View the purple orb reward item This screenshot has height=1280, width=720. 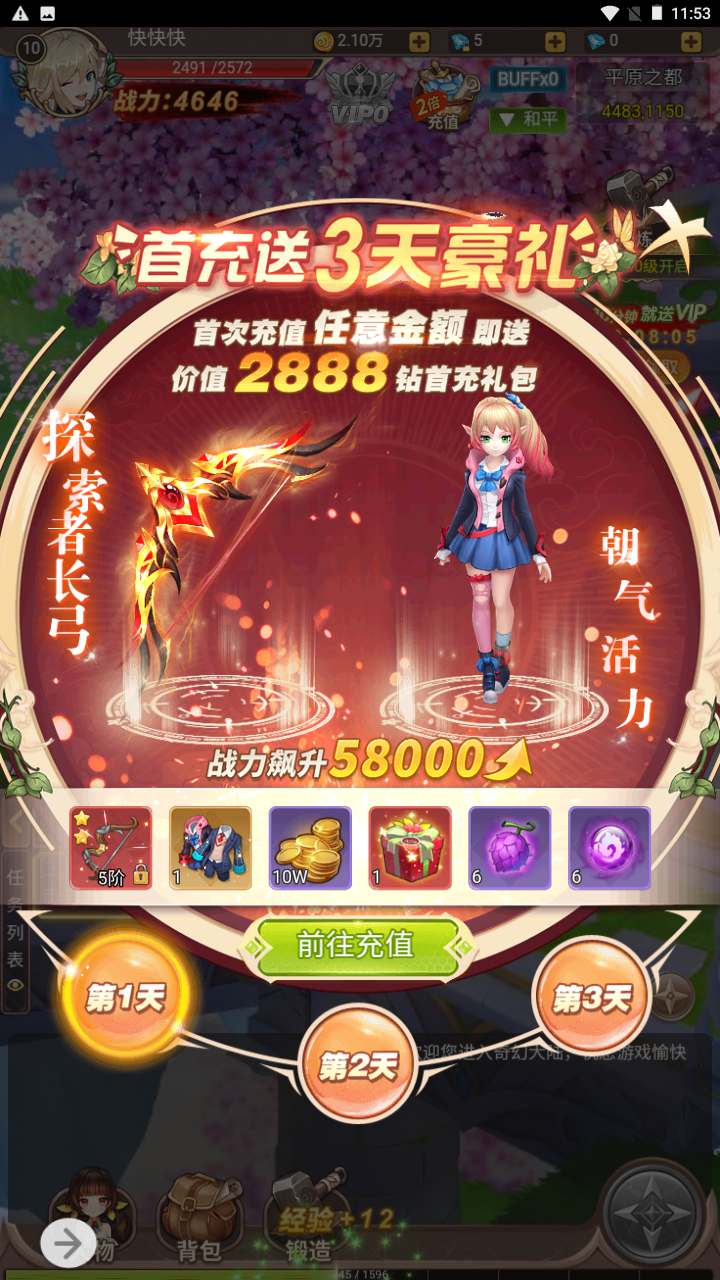pyautogui.click(x=610, y=848)
